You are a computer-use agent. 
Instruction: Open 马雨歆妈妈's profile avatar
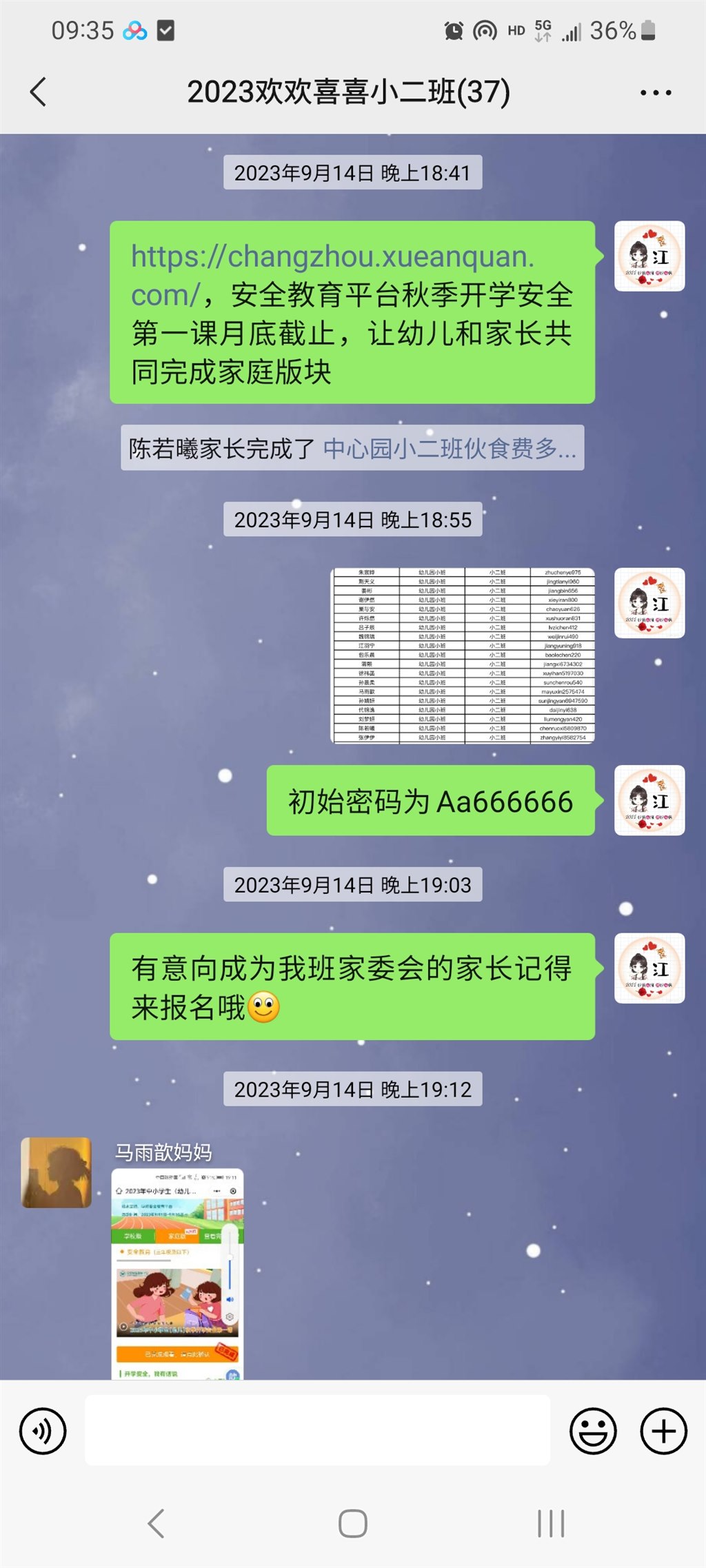[x=57, y=1172]
